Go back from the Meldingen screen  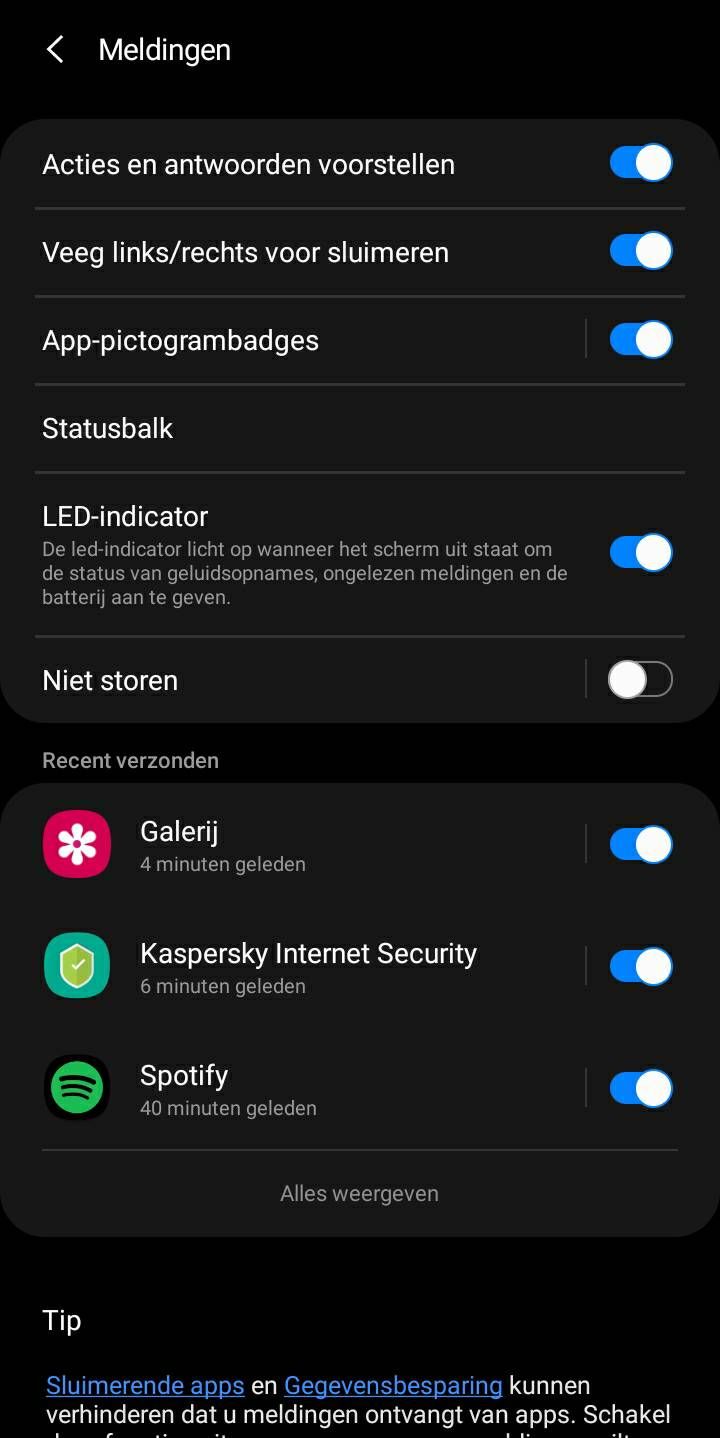coord(55,50)
